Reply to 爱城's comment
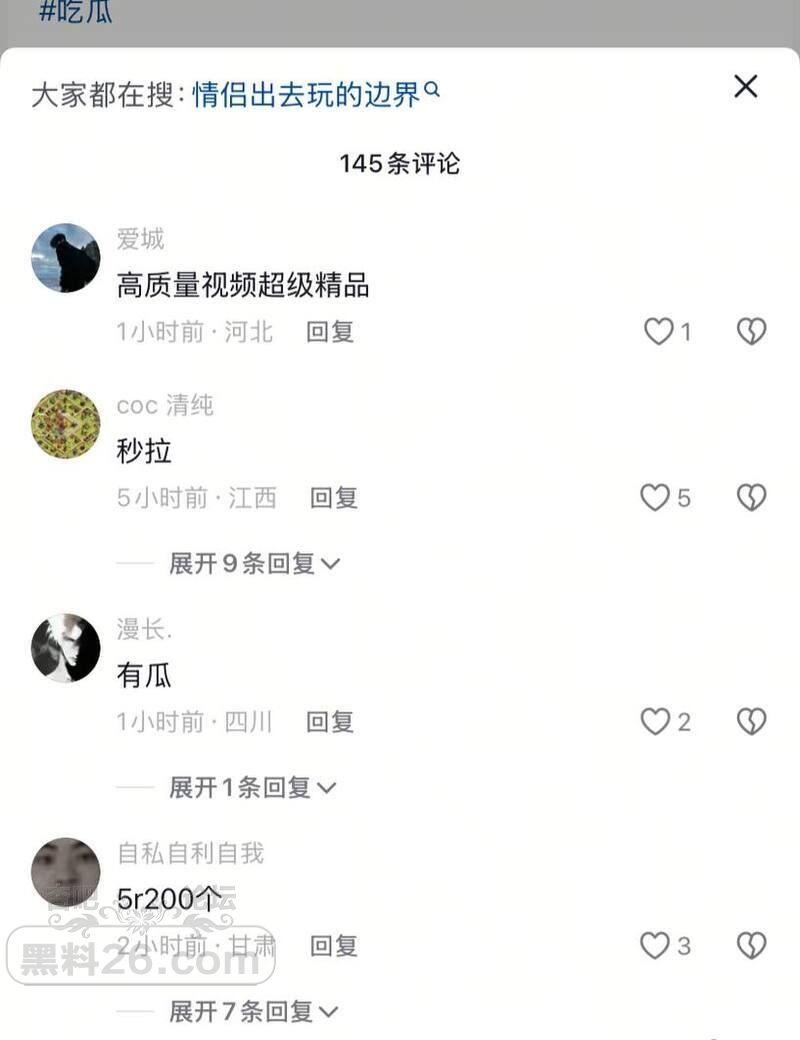Screen dimensions: 800x1040 pyautogui.click(x=330, y=332)
